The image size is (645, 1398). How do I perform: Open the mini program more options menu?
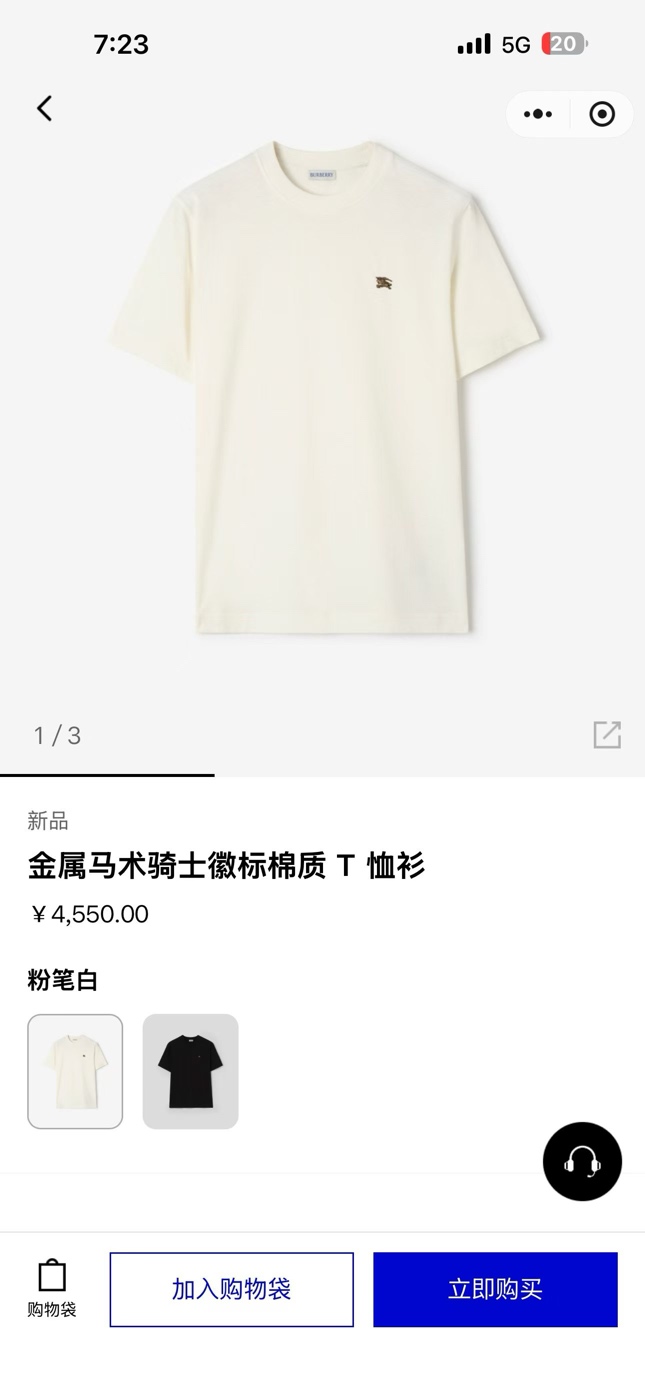(538, 114)
